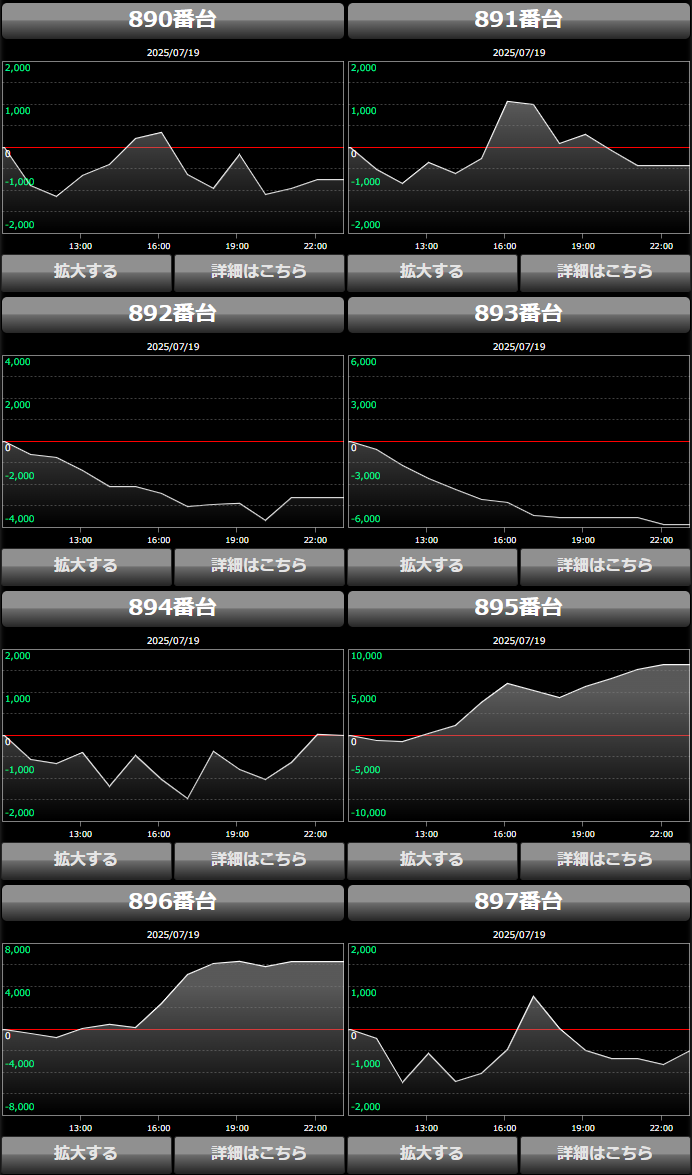View details for machine 897
The image size is (692, 1175).
[605, 1153]
